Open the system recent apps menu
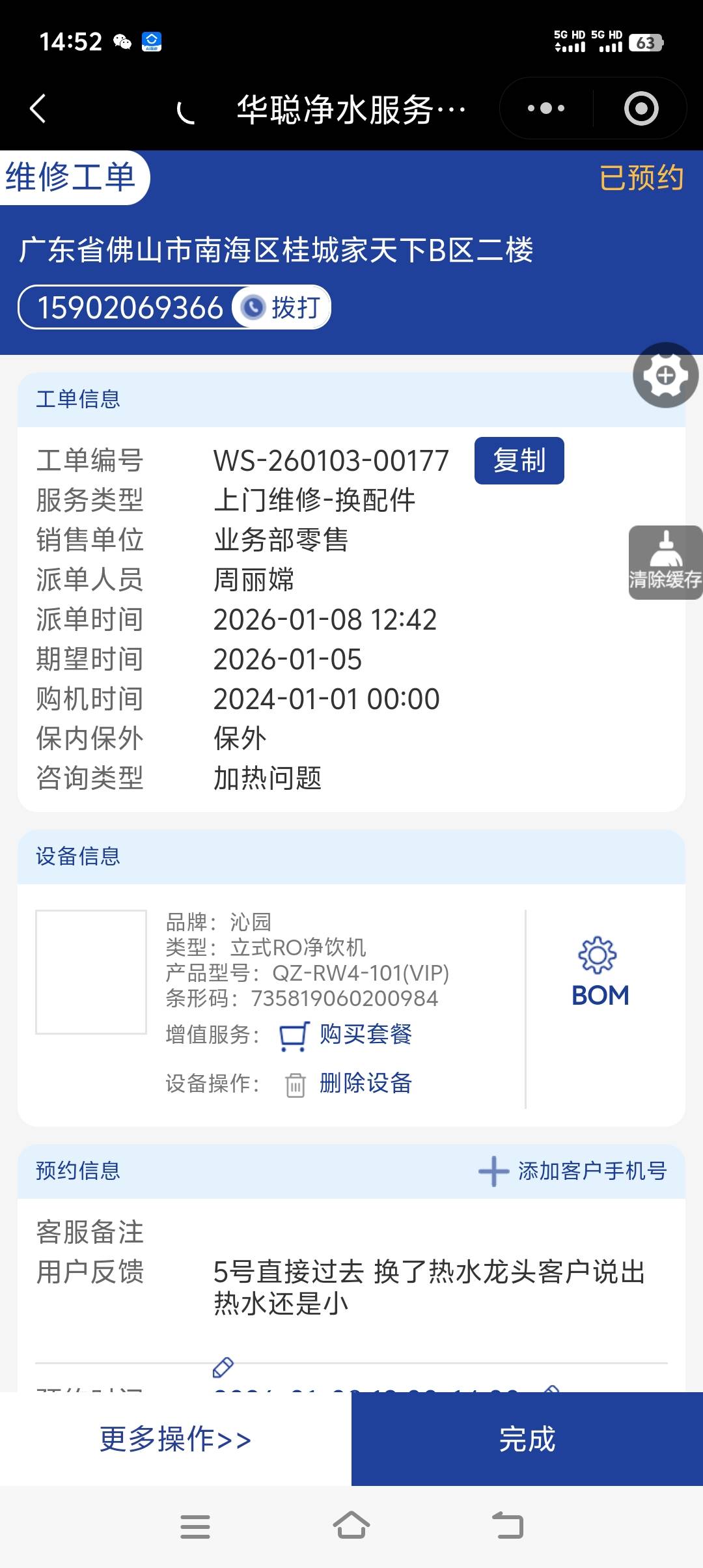 pos(195,1526)
